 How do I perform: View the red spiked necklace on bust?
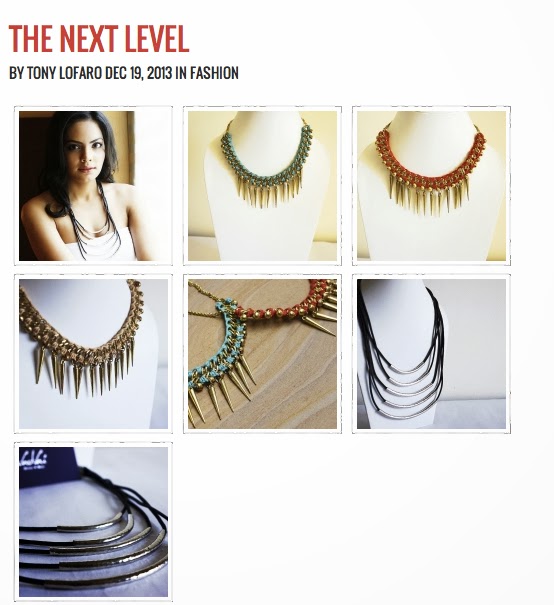[431, 186]
